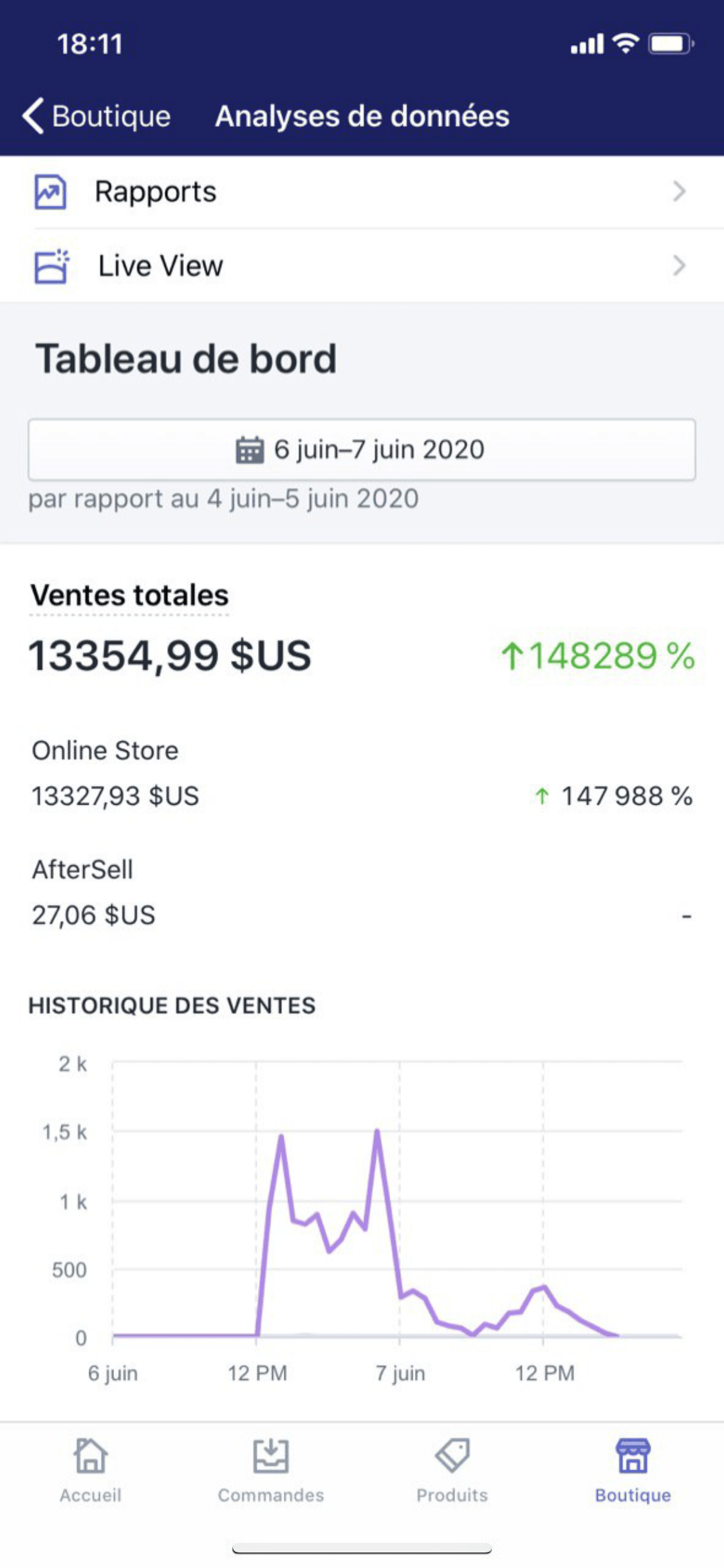The image size is (724, 1568).
Task: Open the date range picker 6 juin–7 juin 2020
Action: pos(361,449)
